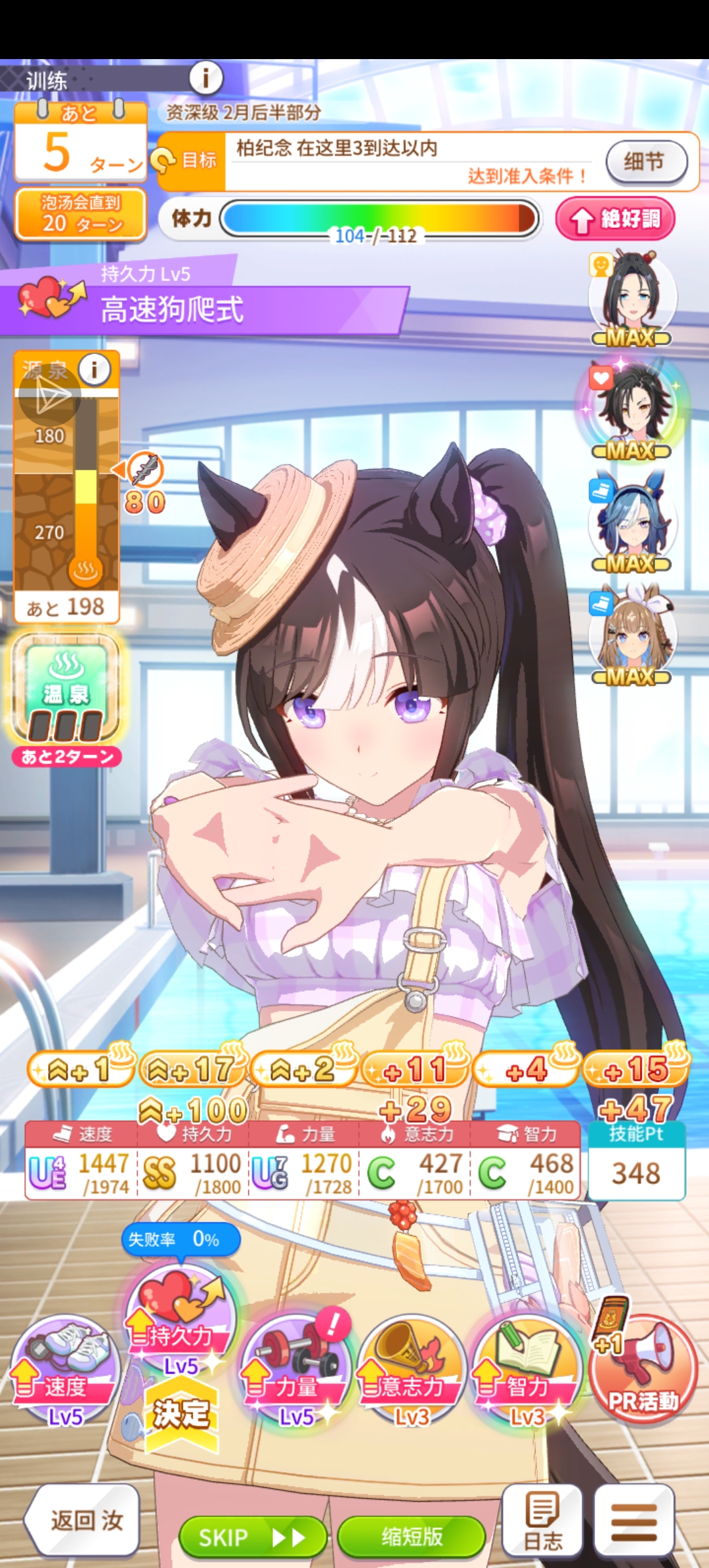Tap the green SKIP button

pyautogui.click(x=253, y=1536)
